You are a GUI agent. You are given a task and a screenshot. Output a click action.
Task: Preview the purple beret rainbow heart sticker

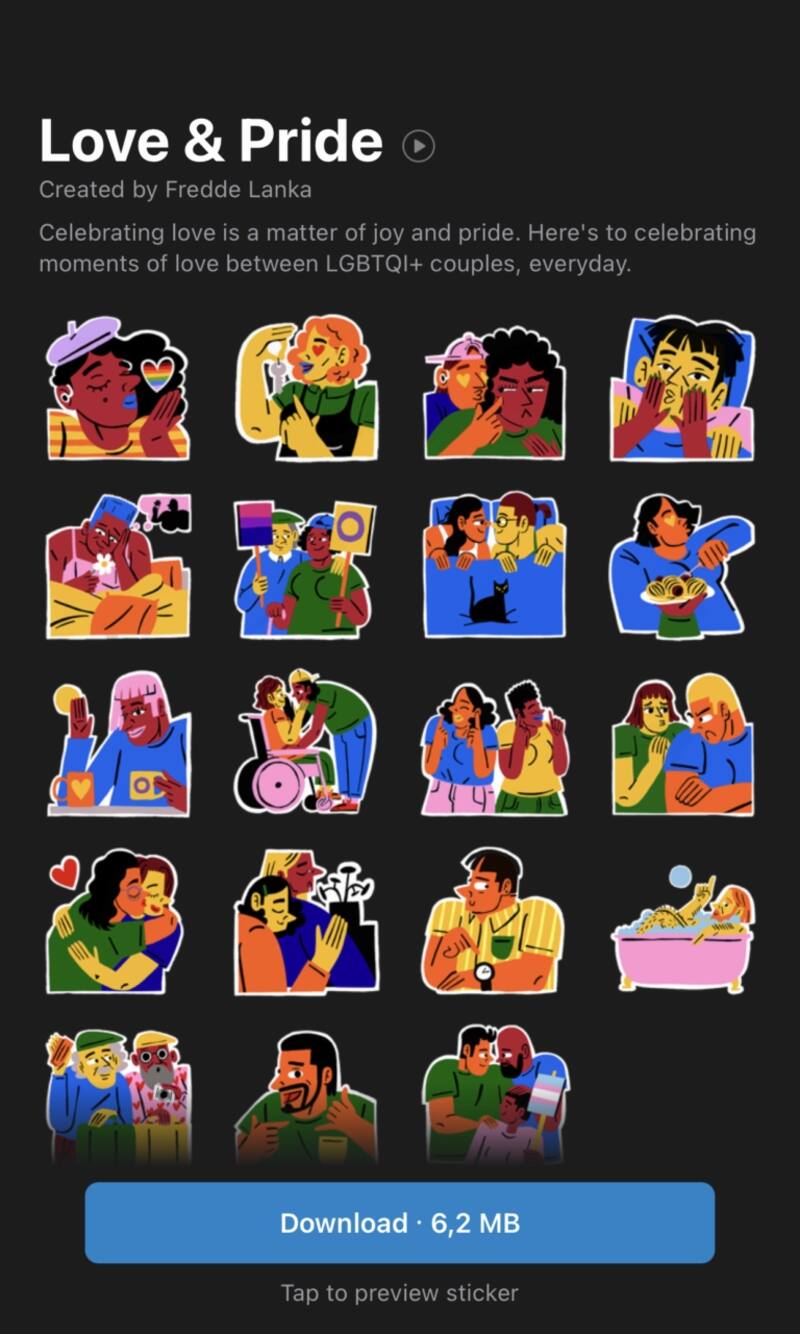pos(117,388)
